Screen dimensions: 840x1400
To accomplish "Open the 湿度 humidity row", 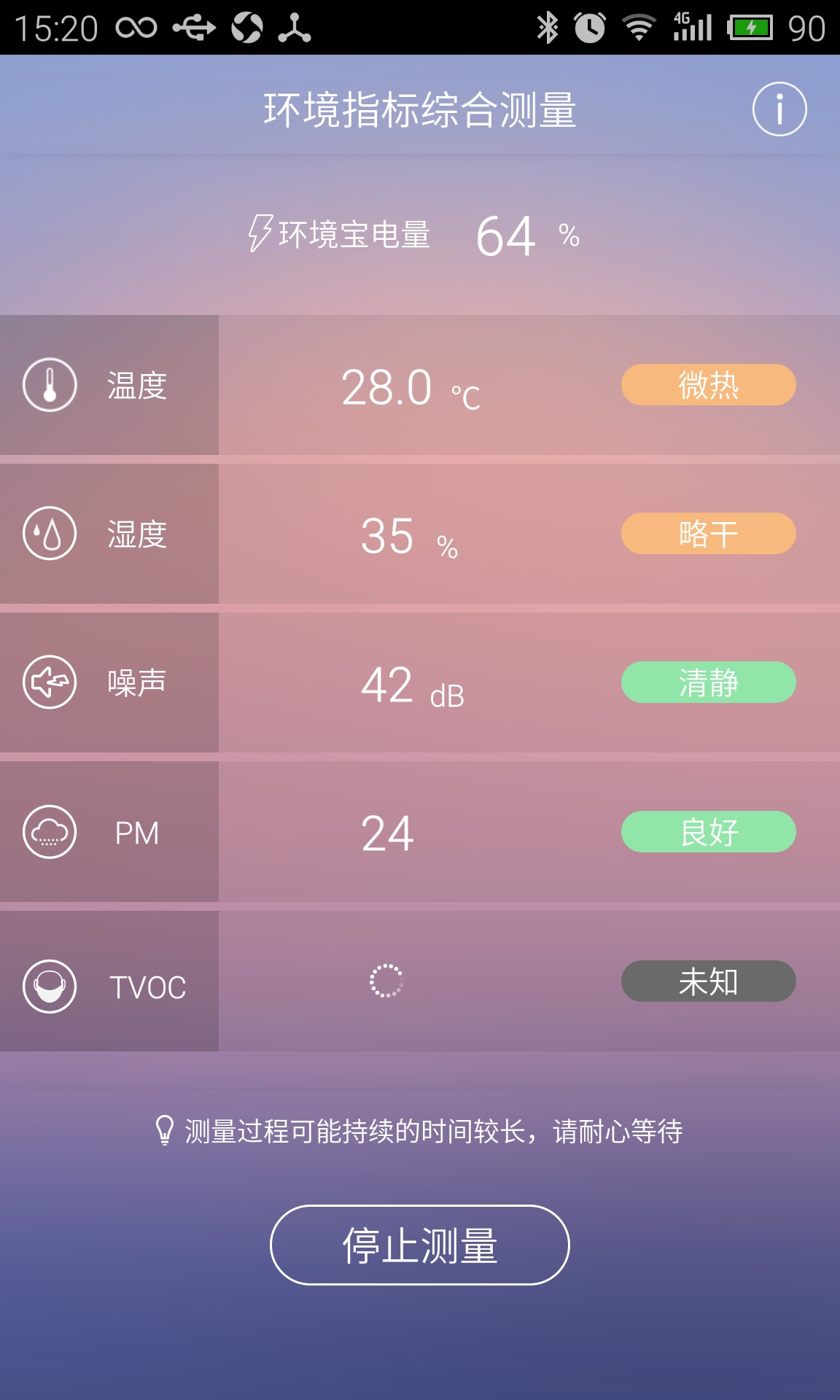I will (x=420, y=534).
